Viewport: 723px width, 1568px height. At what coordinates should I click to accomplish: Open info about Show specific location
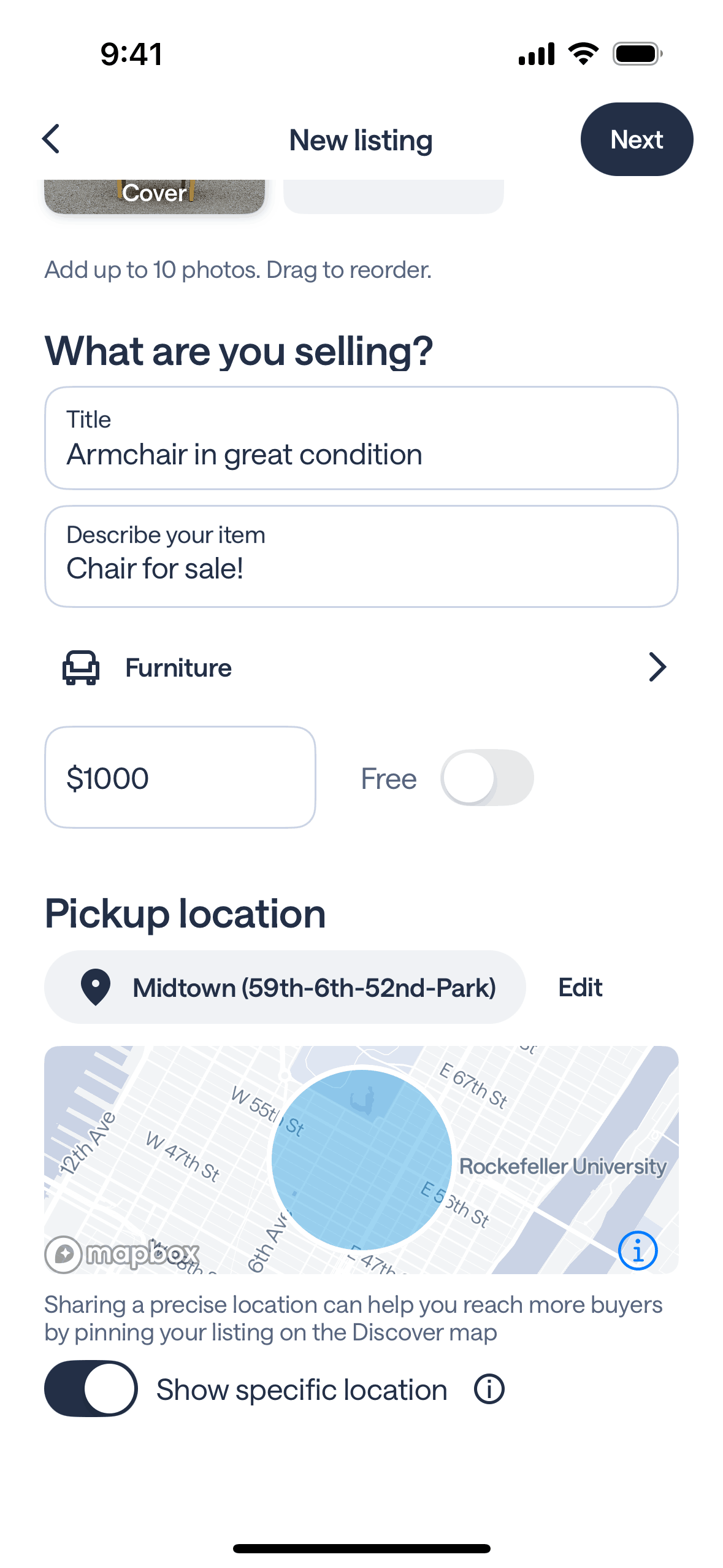(x=489, y=1389)
